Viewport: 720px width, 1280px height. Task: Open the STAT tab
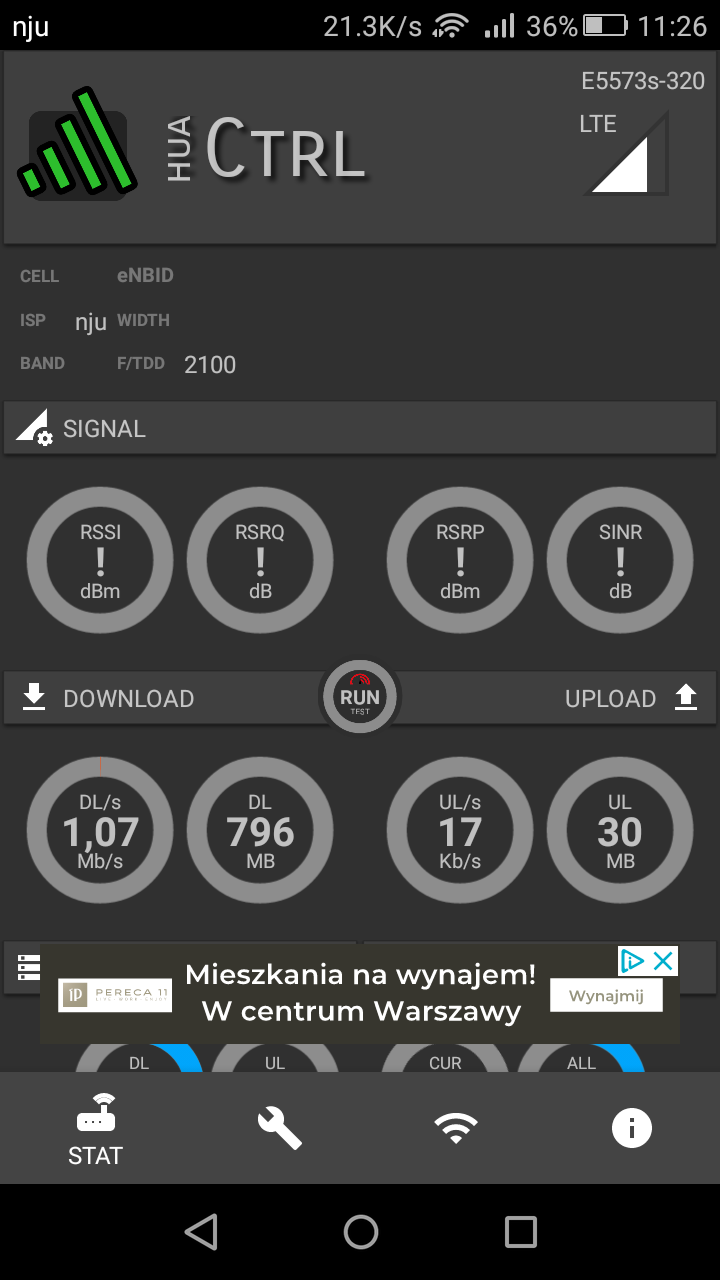click(x=95, y=1130)
